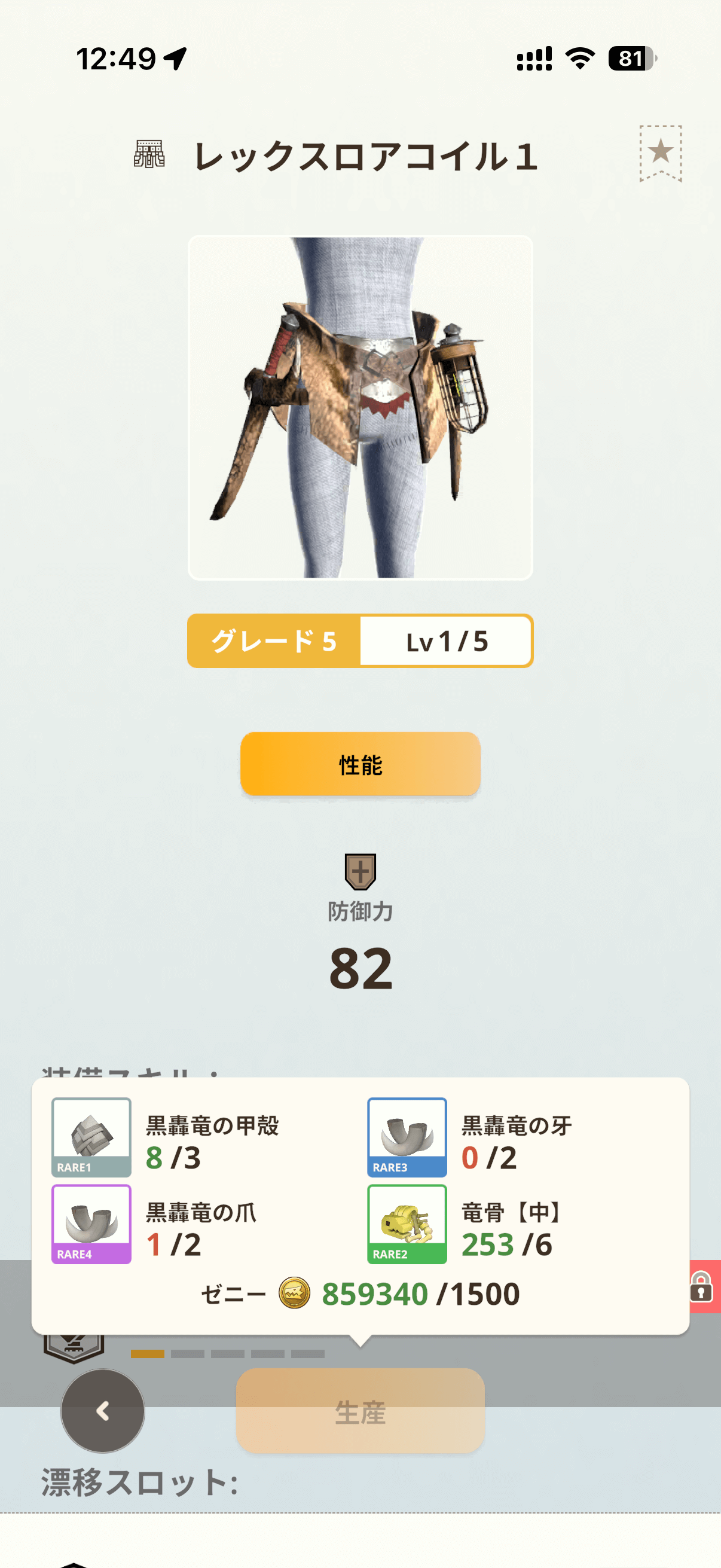The width and height of the screenshot is (721, 1568).
Task: Select the 黒轟竜の甲殻 material
Action: (91, 1137)
